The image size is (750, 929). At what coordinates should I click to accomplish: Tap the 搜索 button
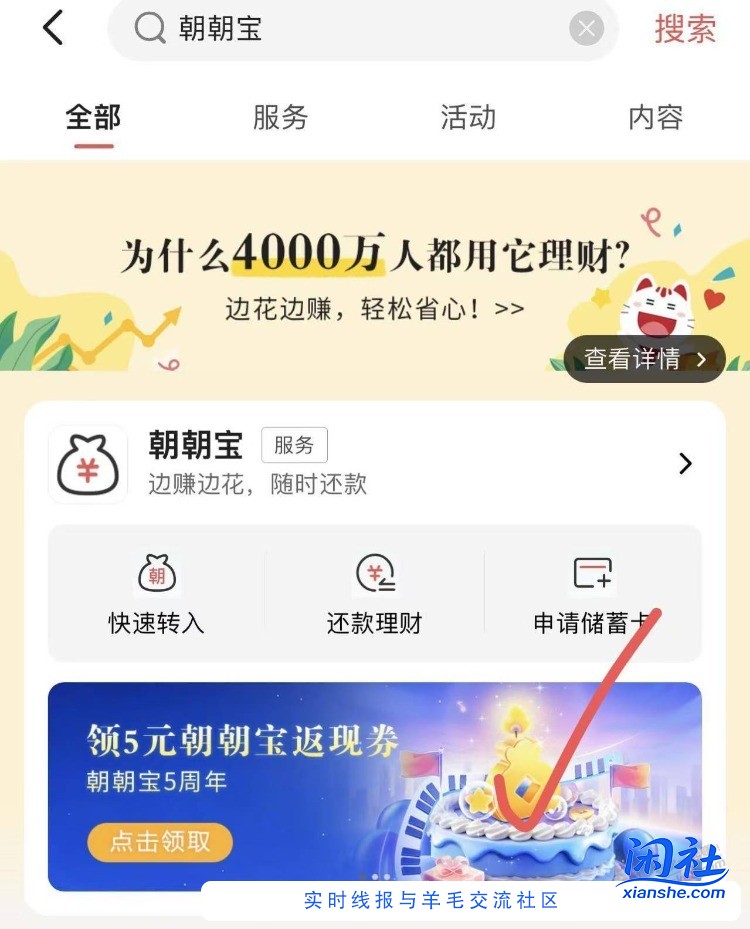[x=684, y=28]
